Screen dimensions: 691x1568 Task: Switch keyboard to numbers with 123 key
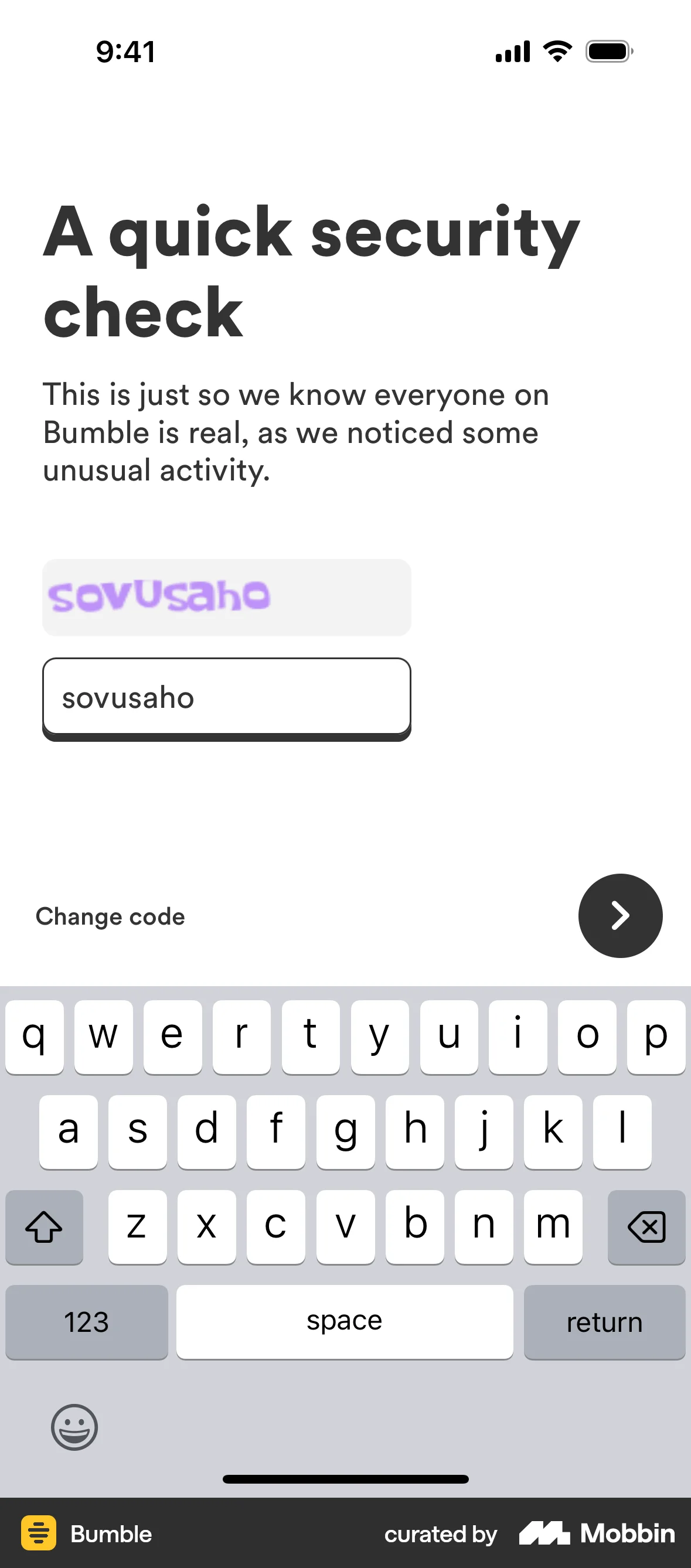point(86,1321)
